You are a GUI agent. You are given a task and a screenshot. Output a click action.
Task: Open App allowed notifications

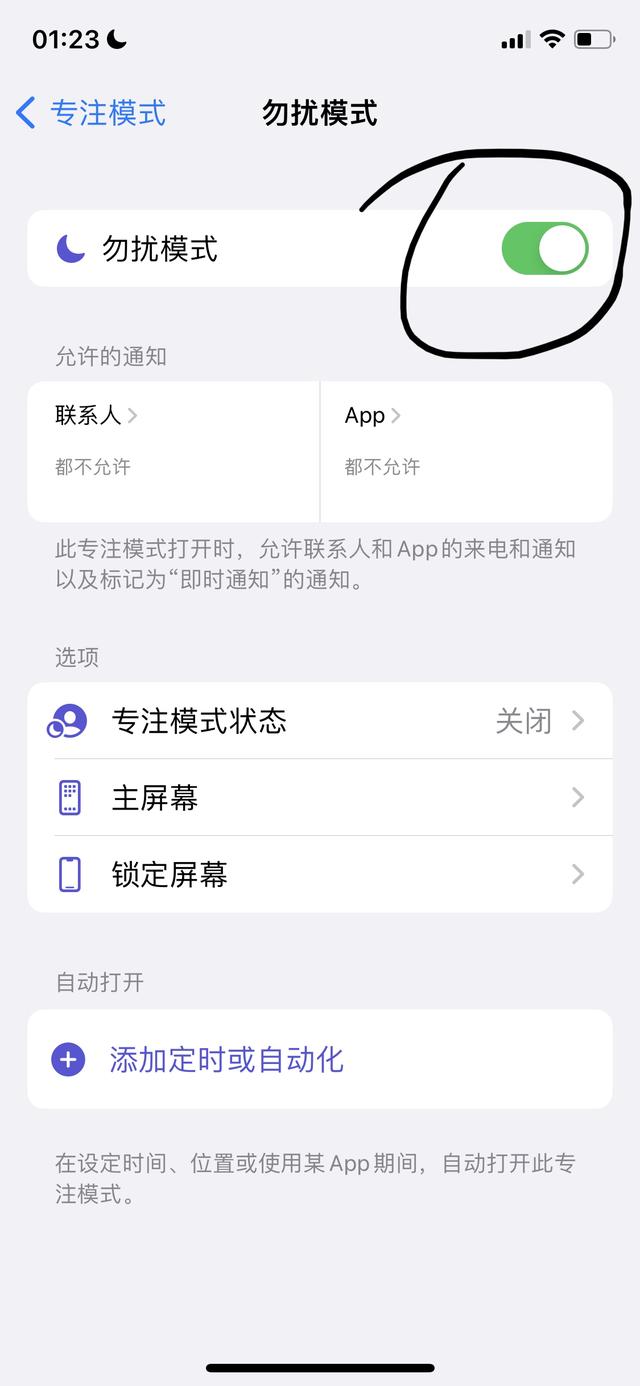(x=466, y=451)
